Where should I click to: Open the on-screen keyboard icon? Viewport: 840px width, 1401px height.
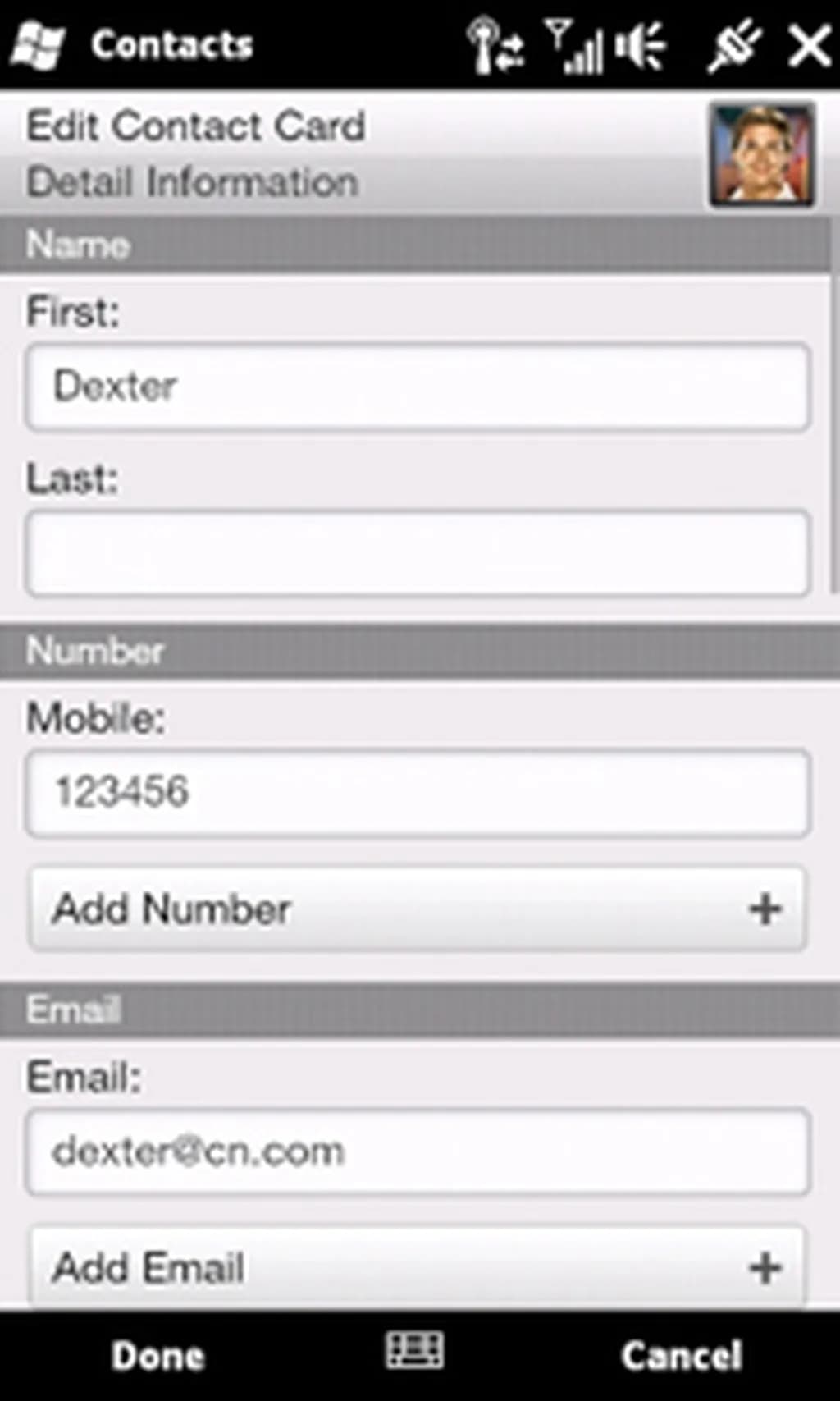click(x=415, y=1351)
